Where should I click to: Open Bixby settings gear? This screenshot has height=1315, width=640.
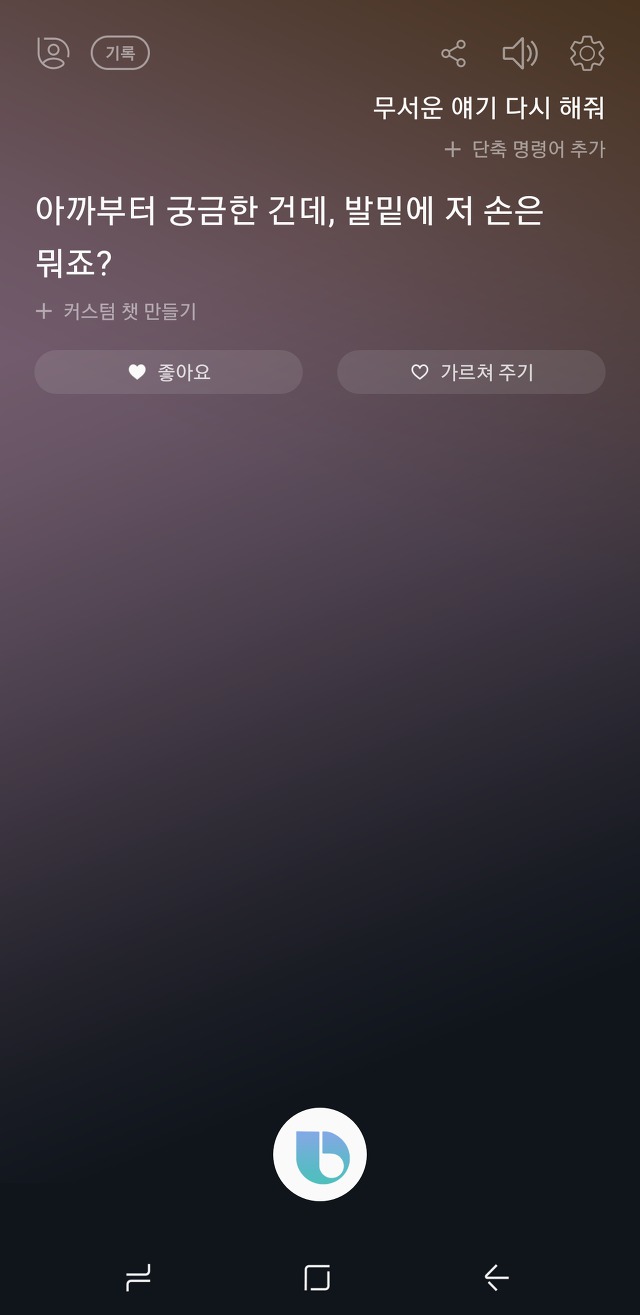click(587, 54)
